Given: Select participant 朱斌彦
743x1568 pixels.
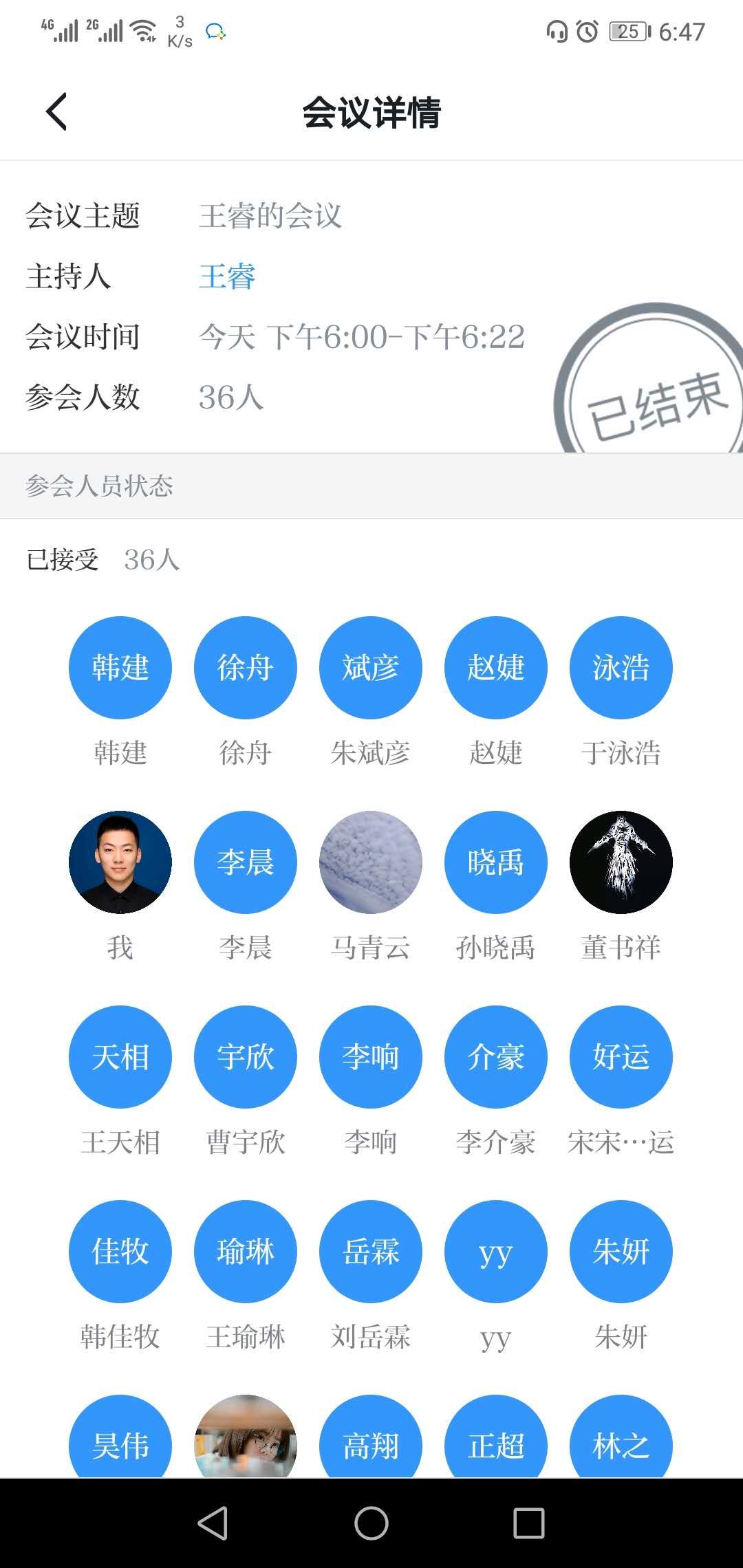Looking at the screenshot, I should (x=371, y=668).
